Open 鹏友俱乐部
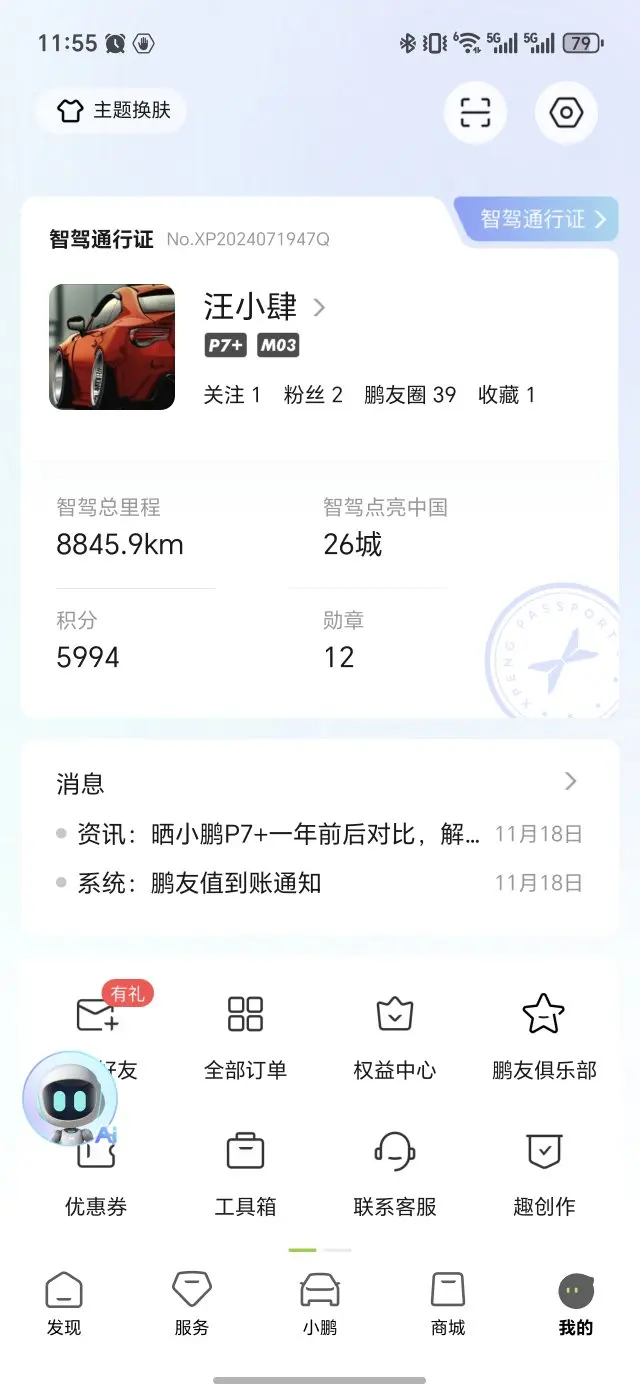This screenshot has height=1400, width=640. point(544,1035)
